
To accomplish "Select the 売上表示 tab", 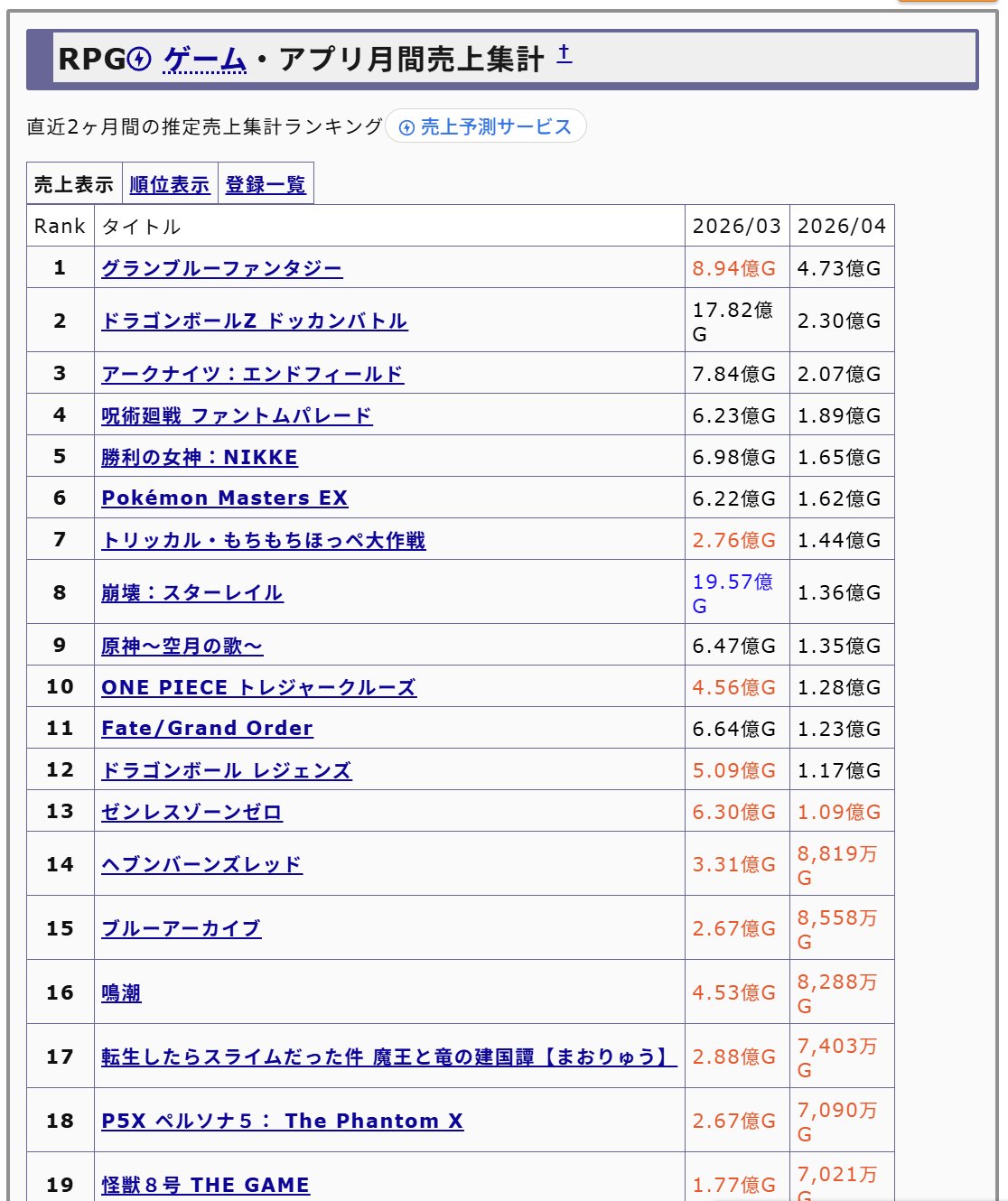I will [x=74, y=184].
